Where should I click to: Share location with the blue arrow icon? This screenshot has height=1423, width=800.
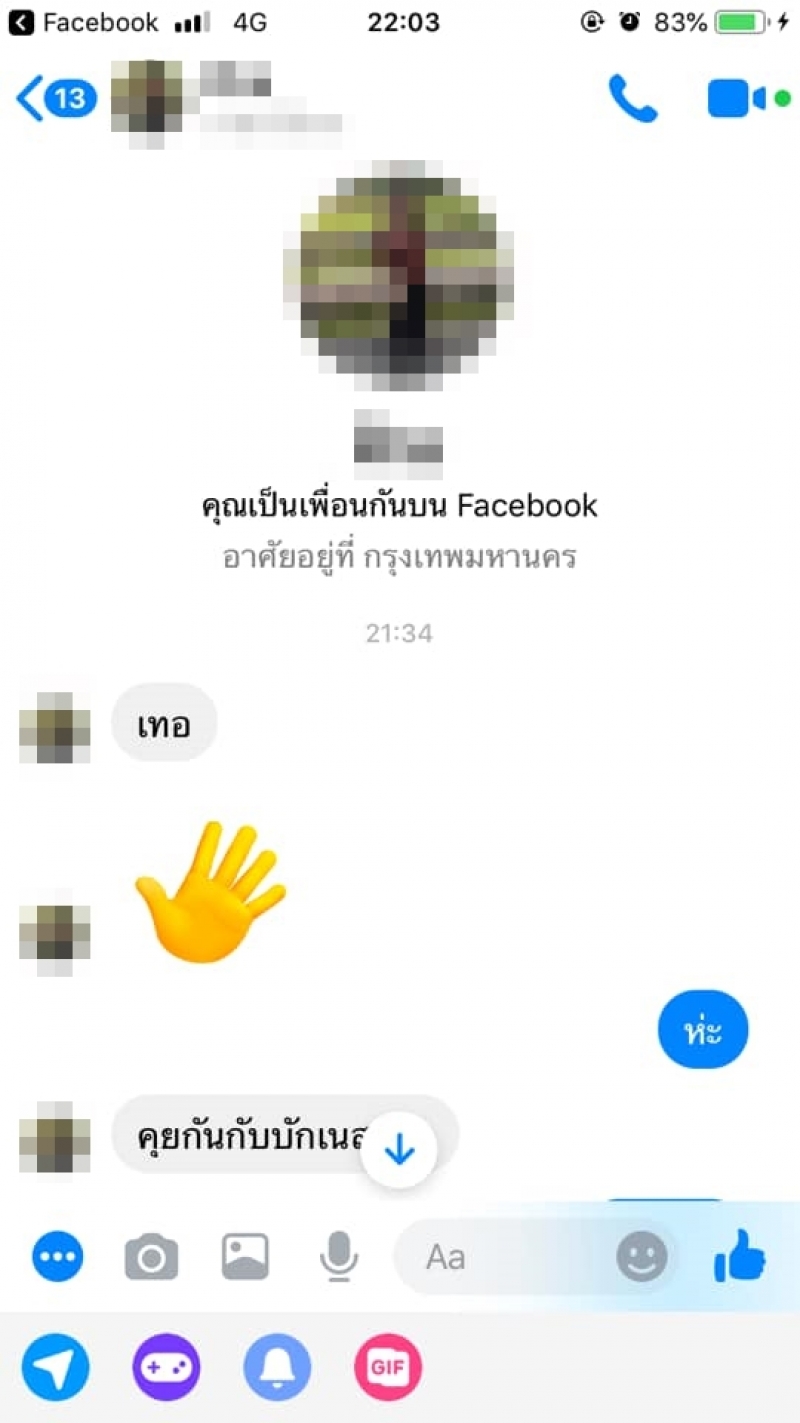click(x=55, y=1368)
